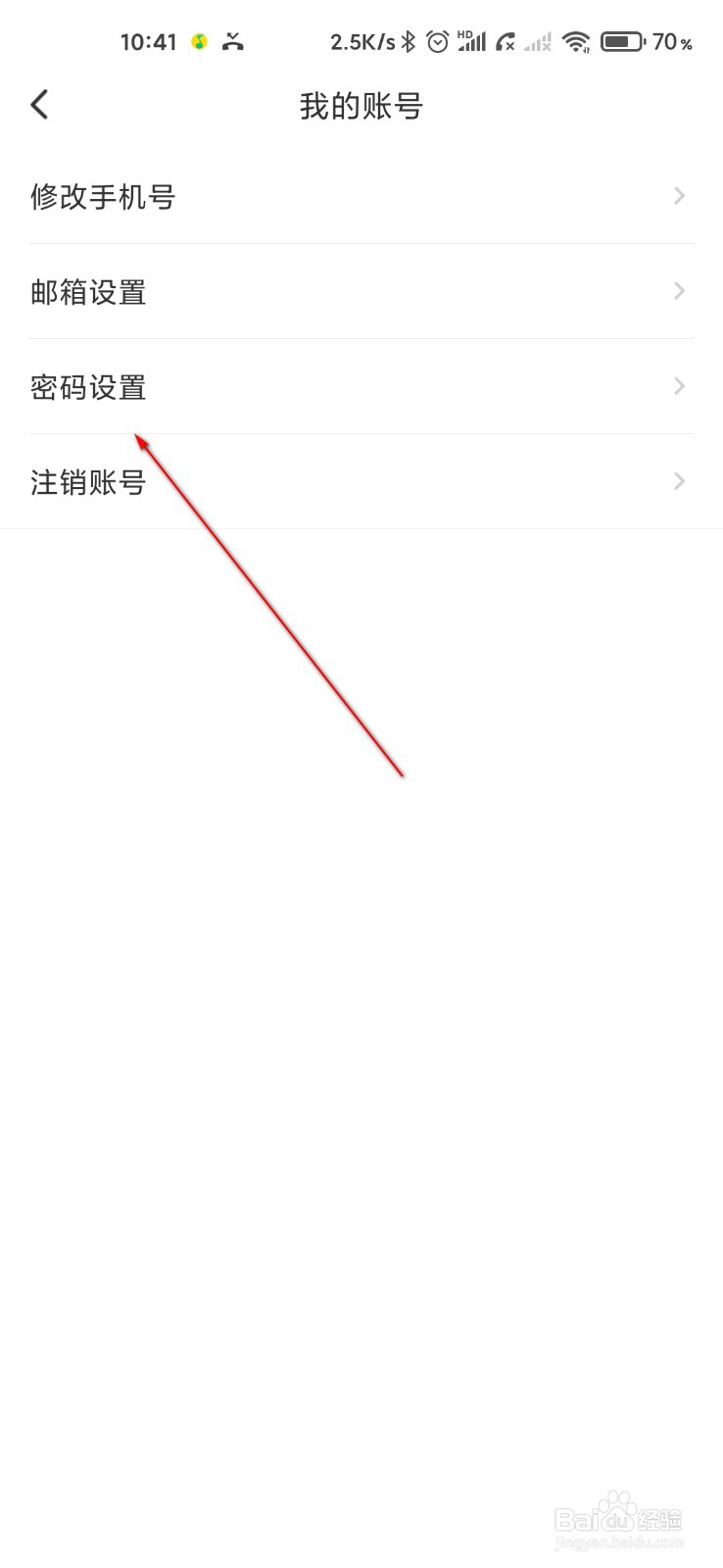
Task: Tap the back arrow to exit My Account
Action: tap(39, 104)
